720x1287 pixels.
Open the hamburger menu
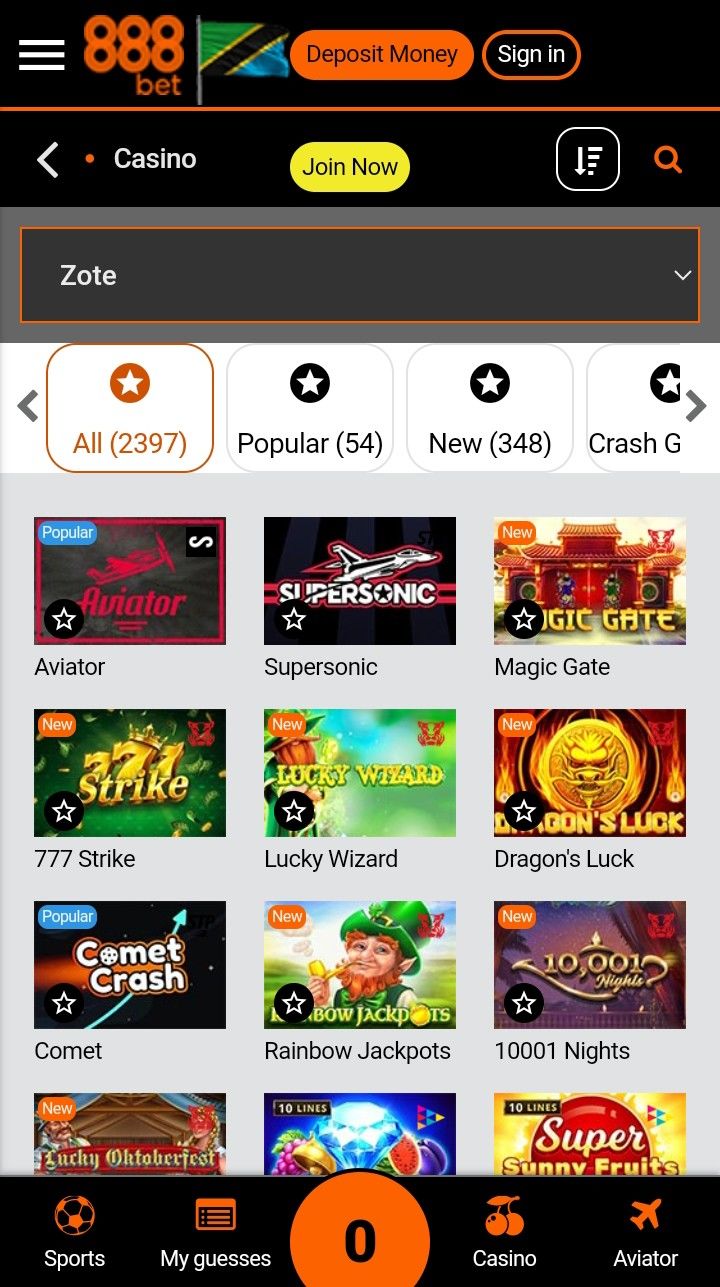pos(41,54)
